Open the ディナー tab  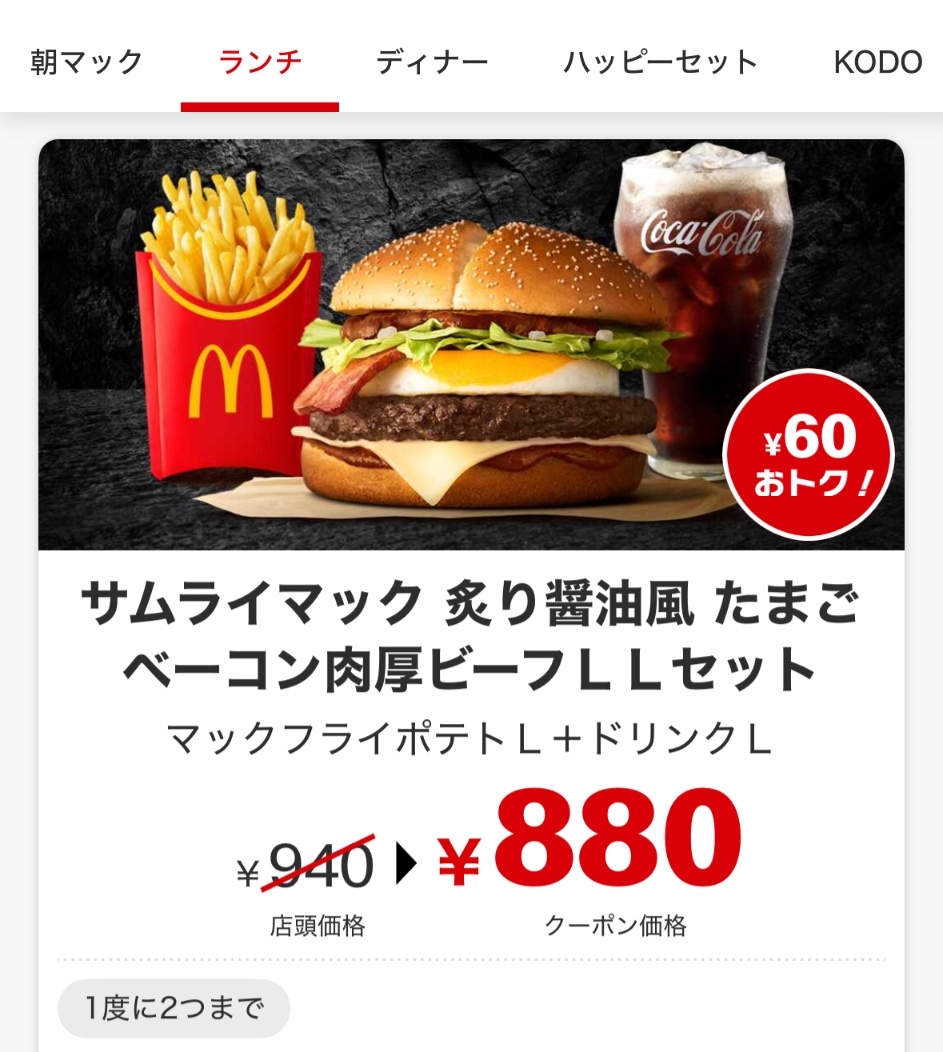[x=432, y=62]
